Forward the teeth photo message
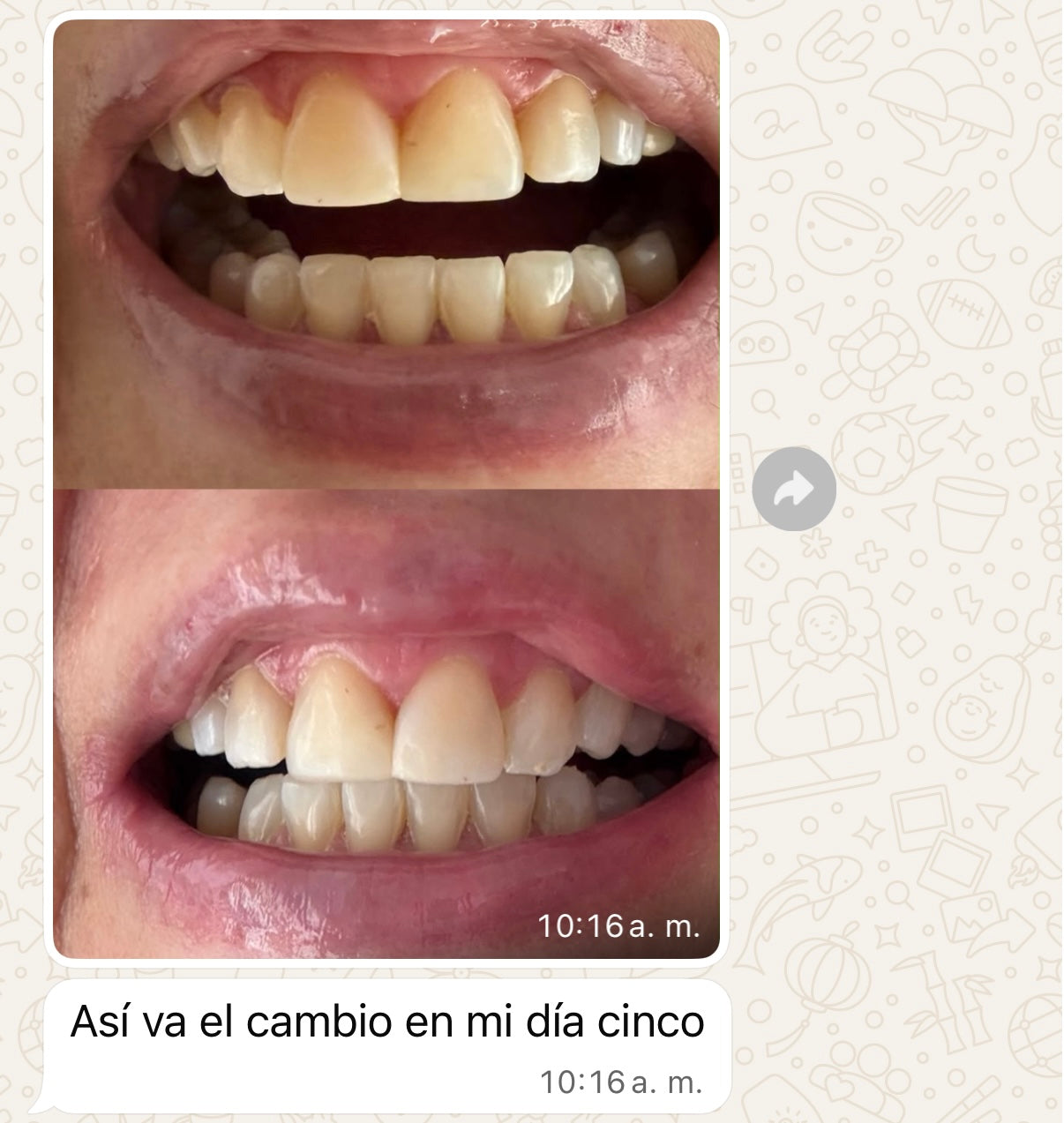1064x1123 pixels. (x=794, y=489)
